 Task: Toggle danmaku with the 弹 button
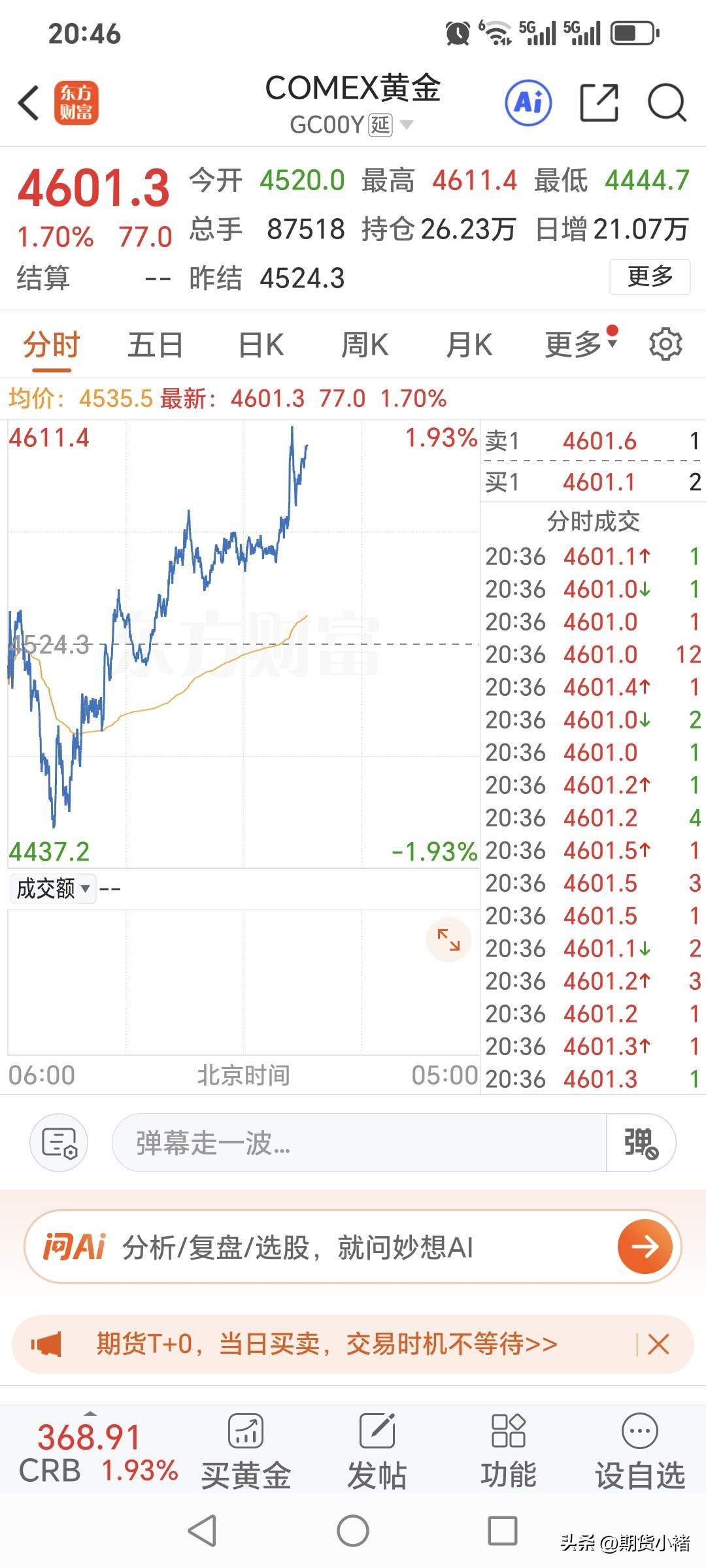tap(639, 1143)
